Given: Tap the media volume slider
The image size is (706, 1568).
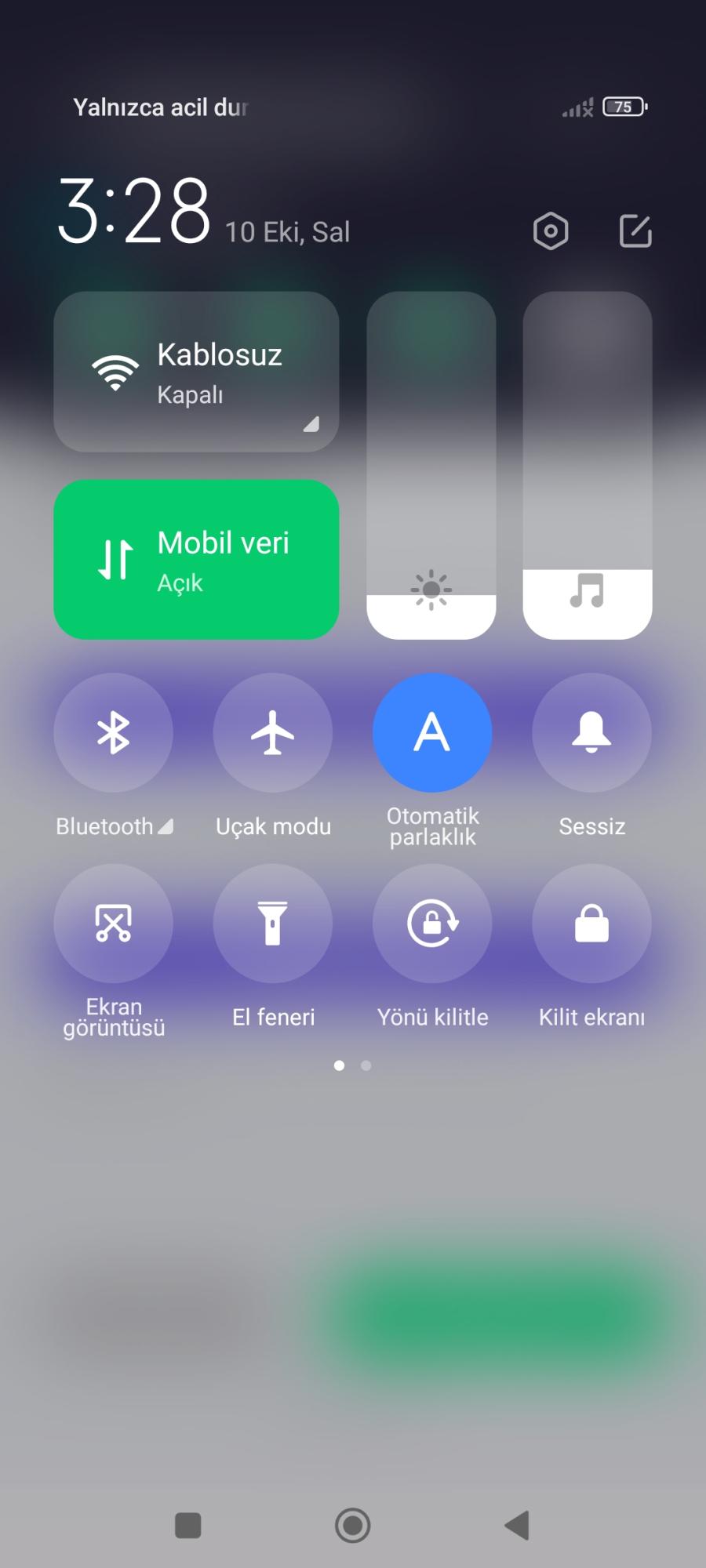Looking at the screenshot, I should [x=588, y=466].
